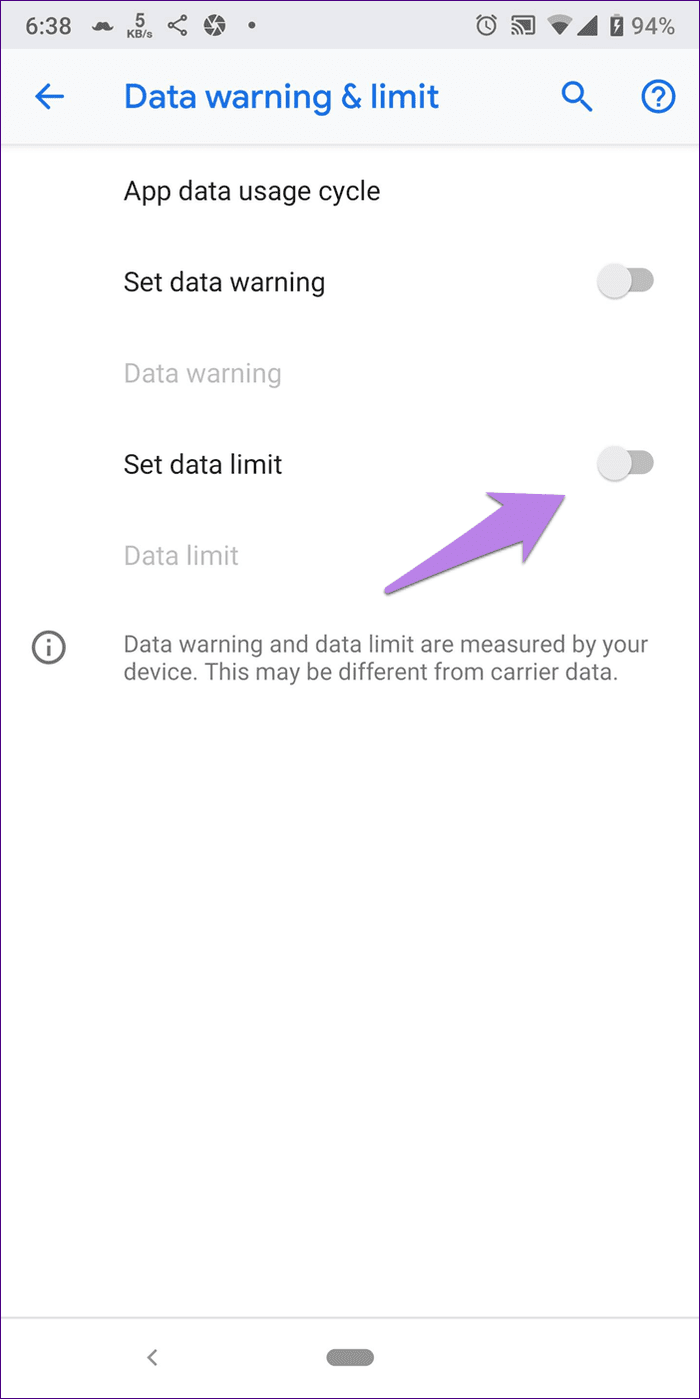Image resolution: width=700 pixels, height=1399 pixels.
Task: Go back using the app bar arrow
Action: [49, 97]
